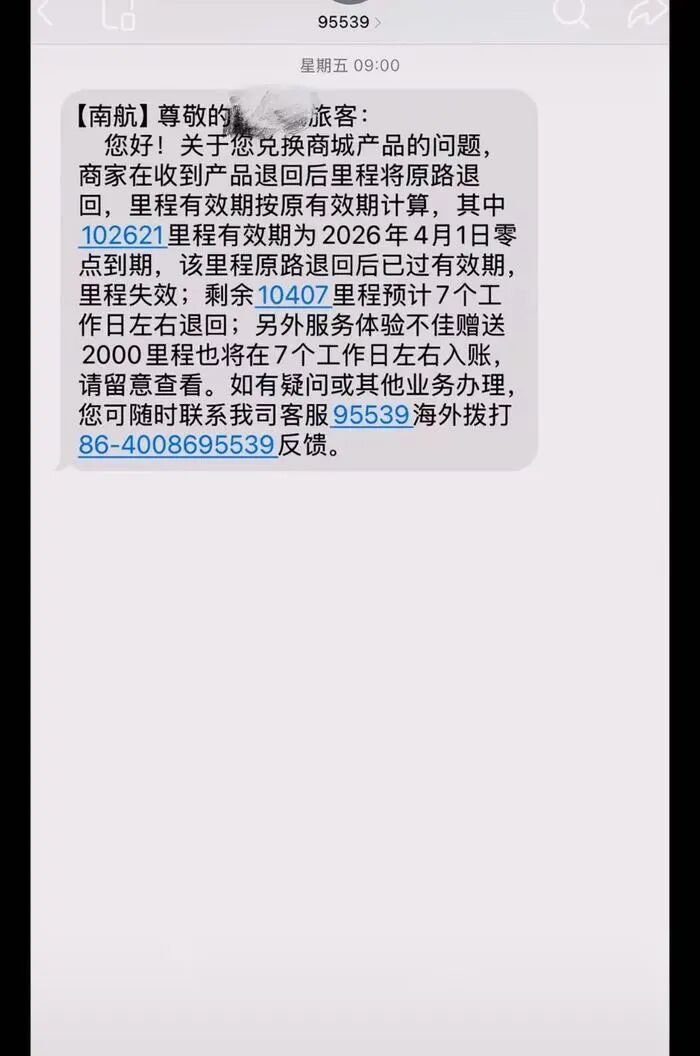Open contact details for sender 95539
This screenshot has width=700, height=1056.
coord(344,20)
